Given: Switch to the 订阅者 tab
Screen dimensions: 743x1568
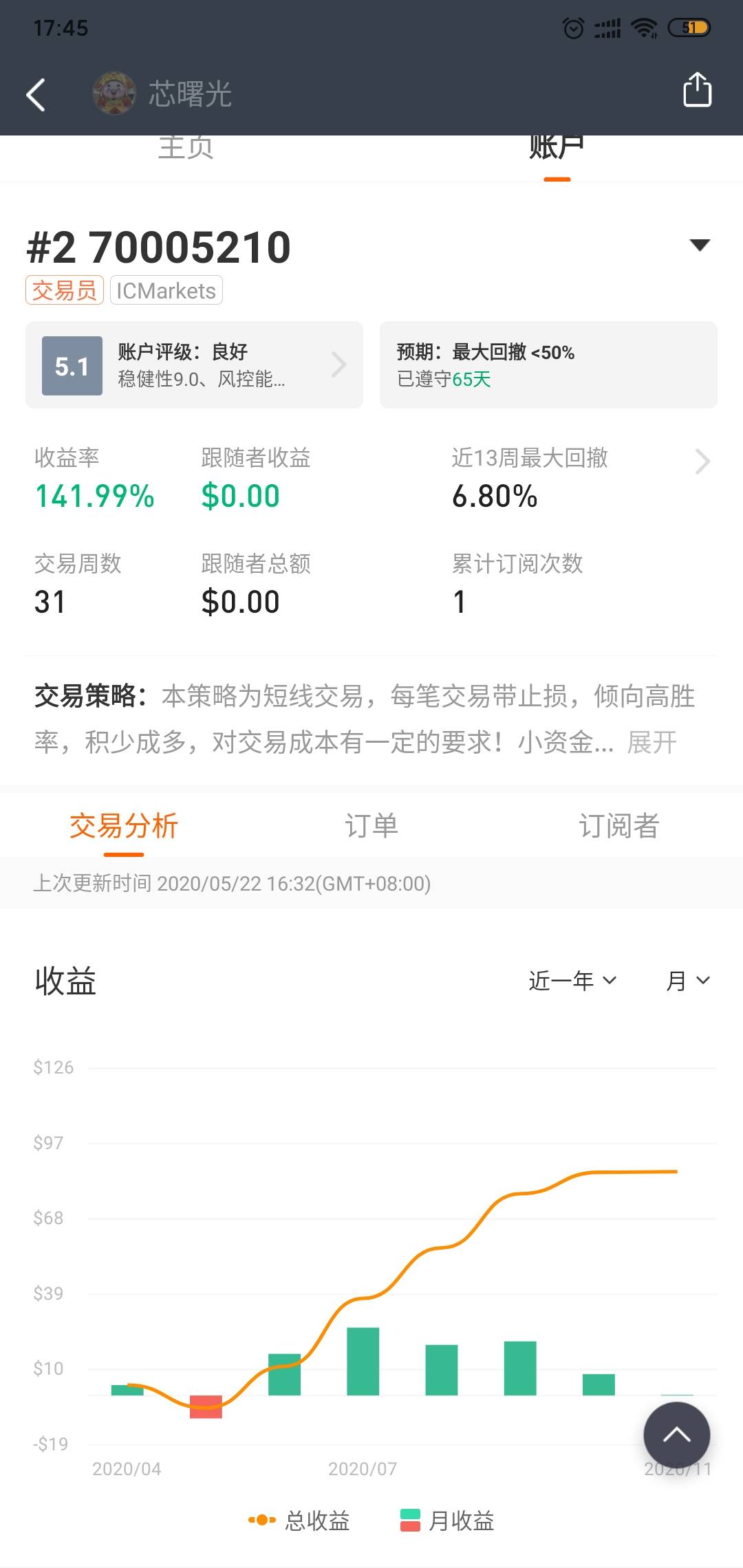Looking at the screenshot, I should [619, 826].
